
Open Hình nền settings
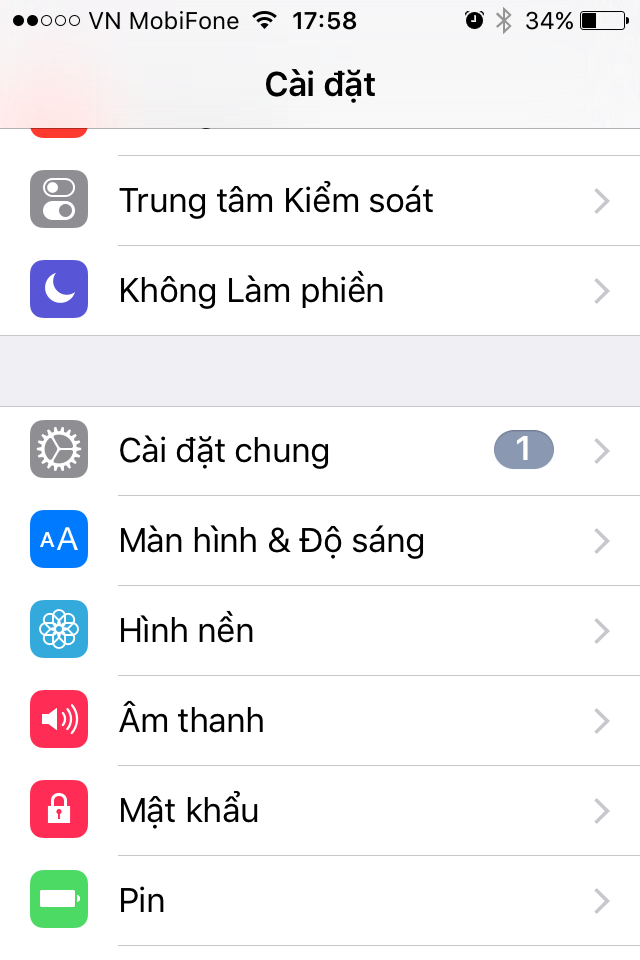(x=320, y=630)
